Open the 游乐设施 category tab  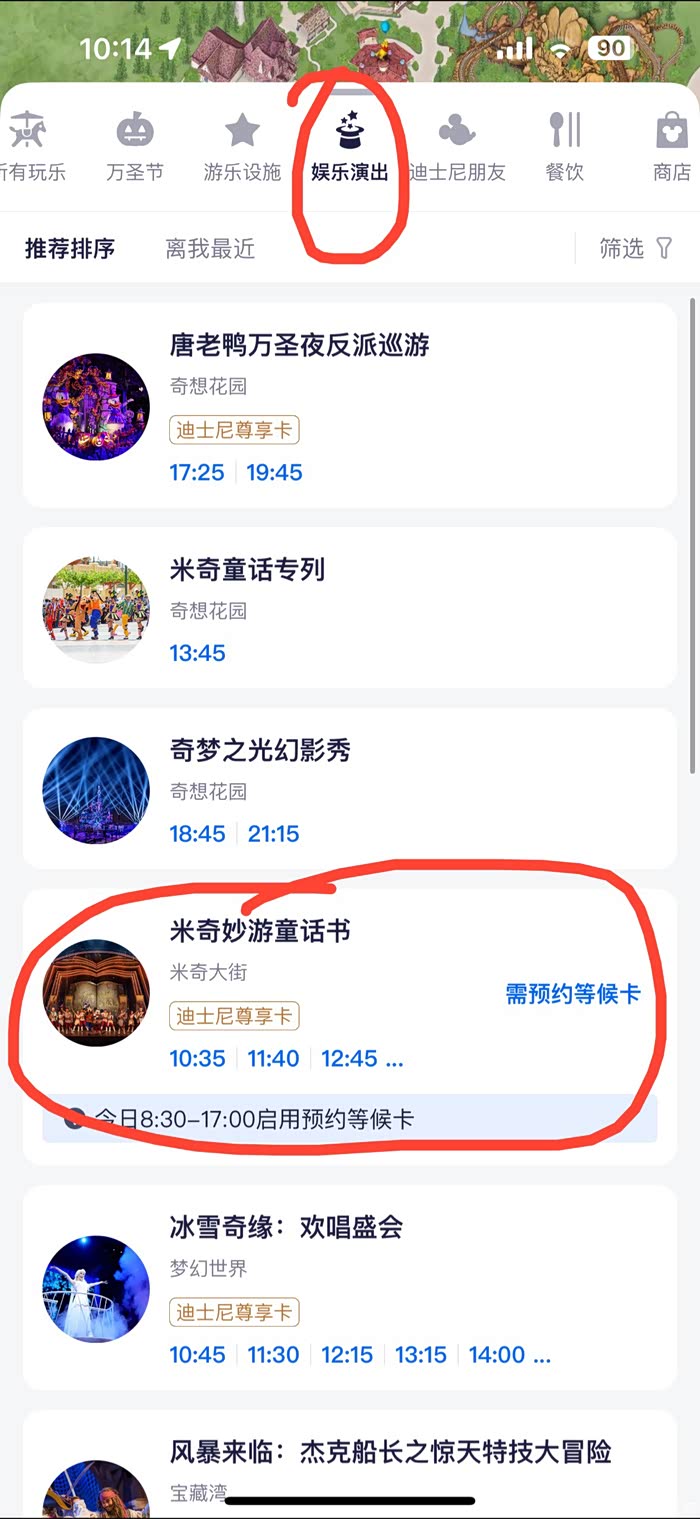242,148
